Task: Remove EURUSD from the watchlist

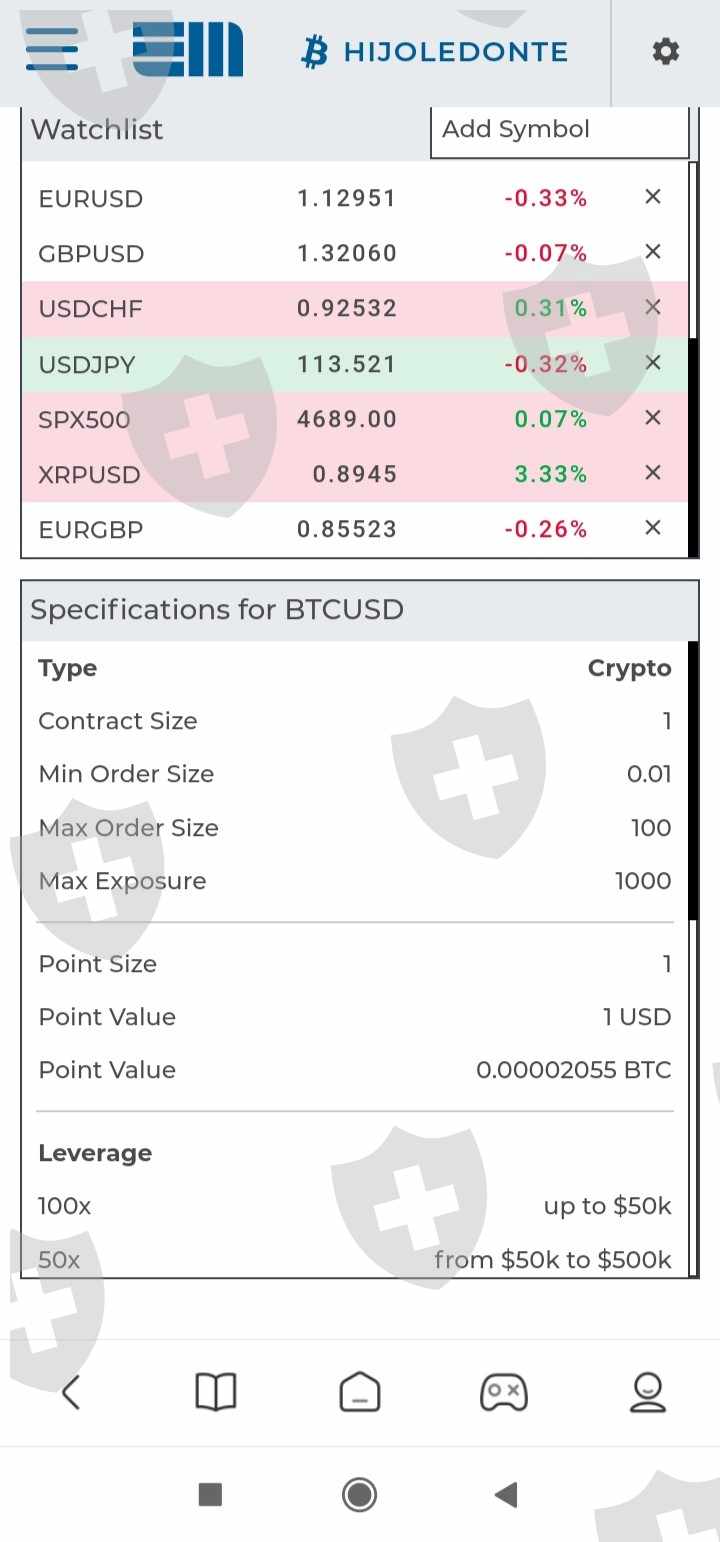Action: 653,197
